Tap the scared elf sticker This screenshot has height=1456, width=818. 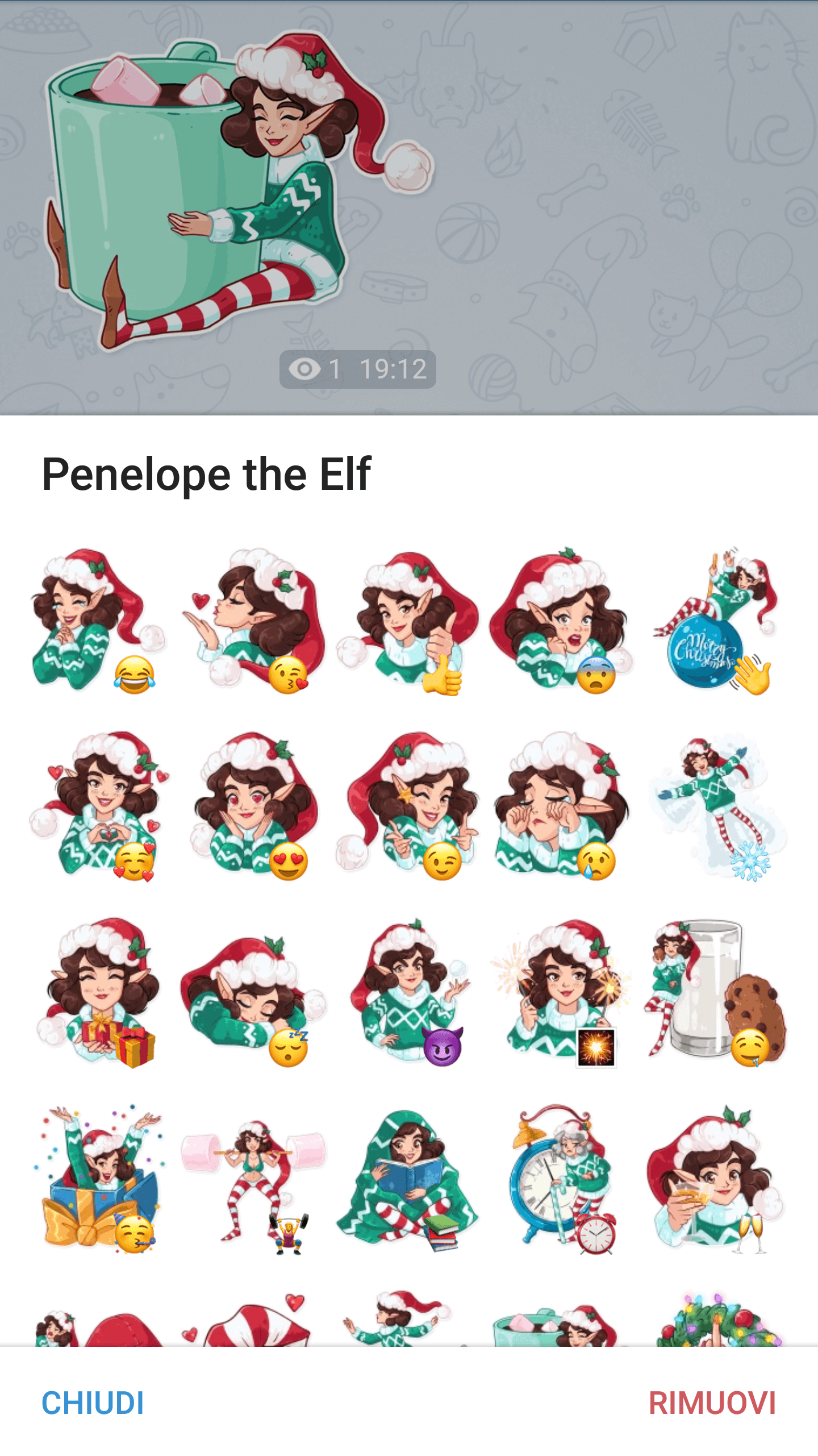point(562,621)
